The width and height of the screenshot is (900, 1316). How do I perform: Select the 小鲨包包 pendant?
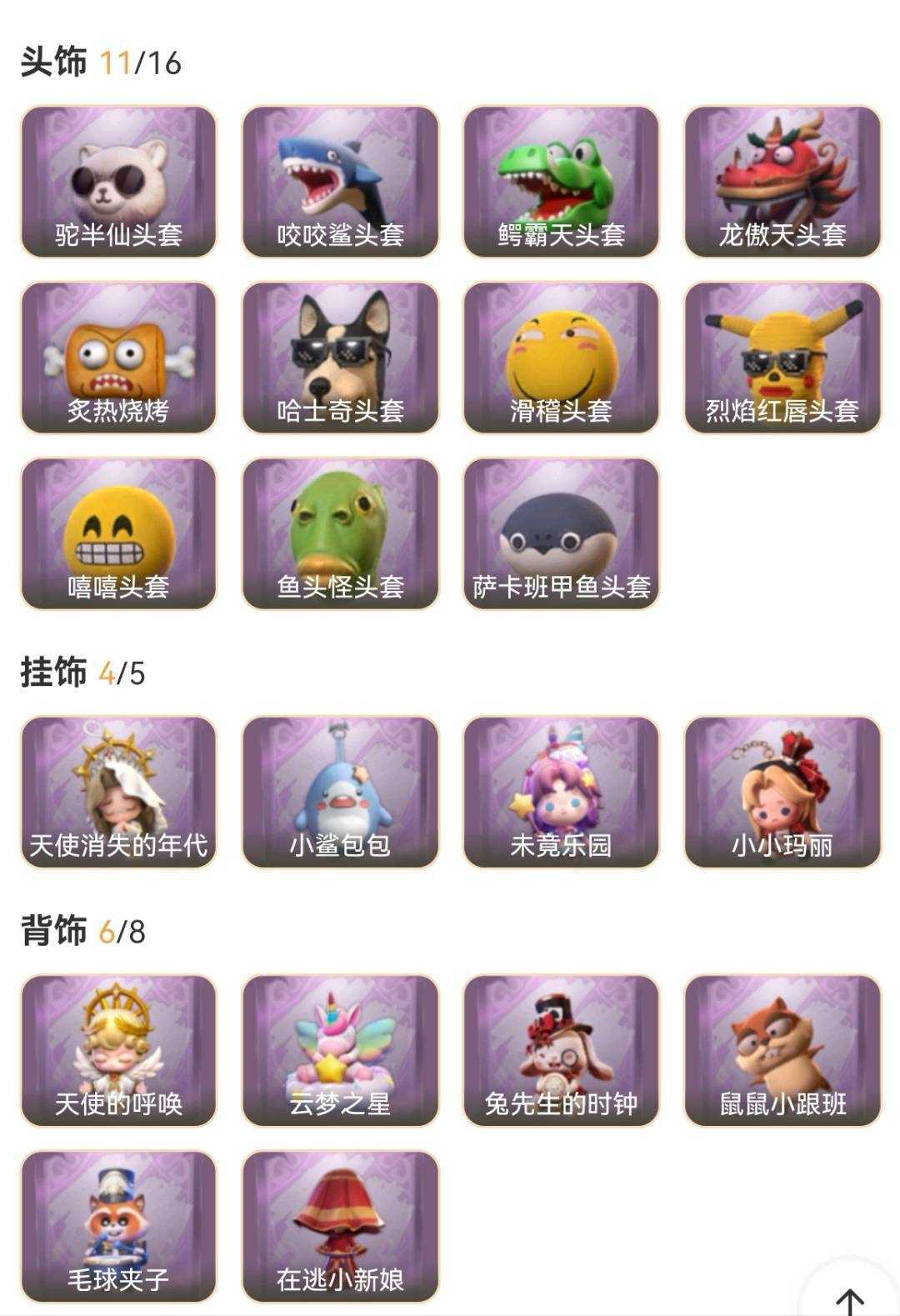click(x=340, y=792)
